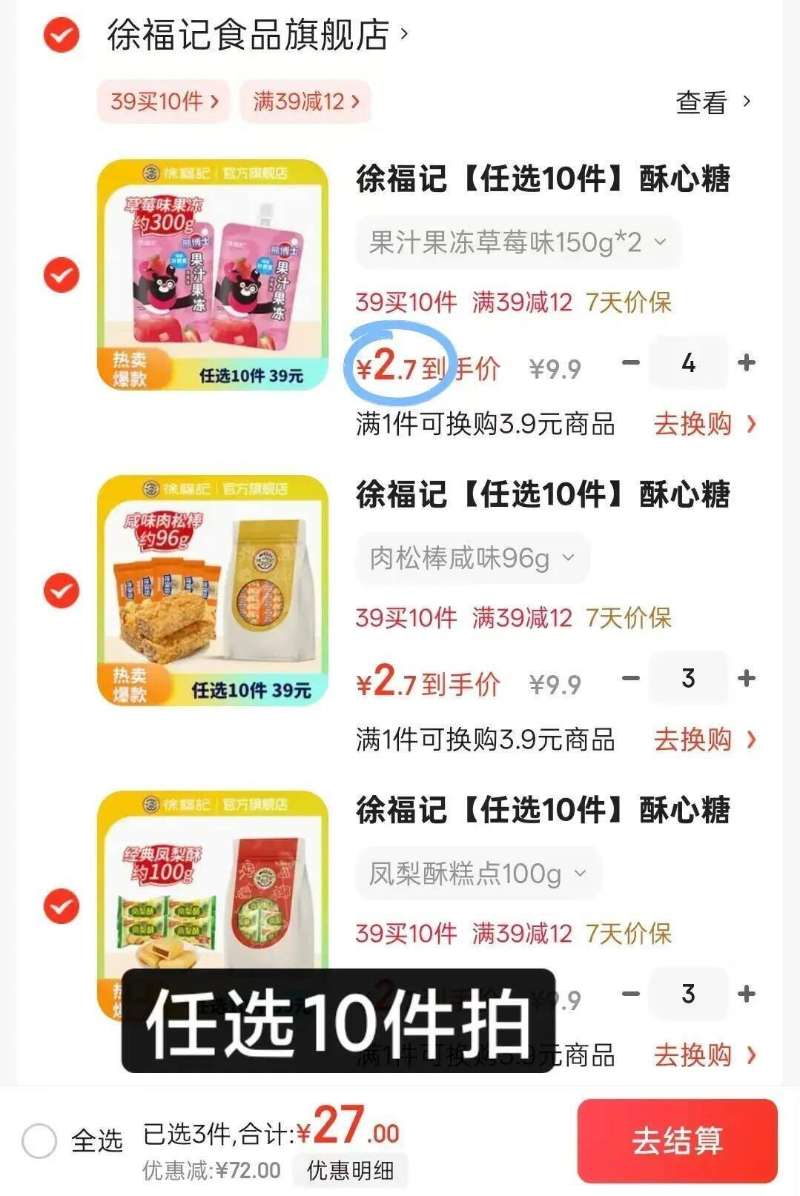Click the quantity field showing 4
The height and width of the screenshot is (1196, 800).
[x=688, y=364]
